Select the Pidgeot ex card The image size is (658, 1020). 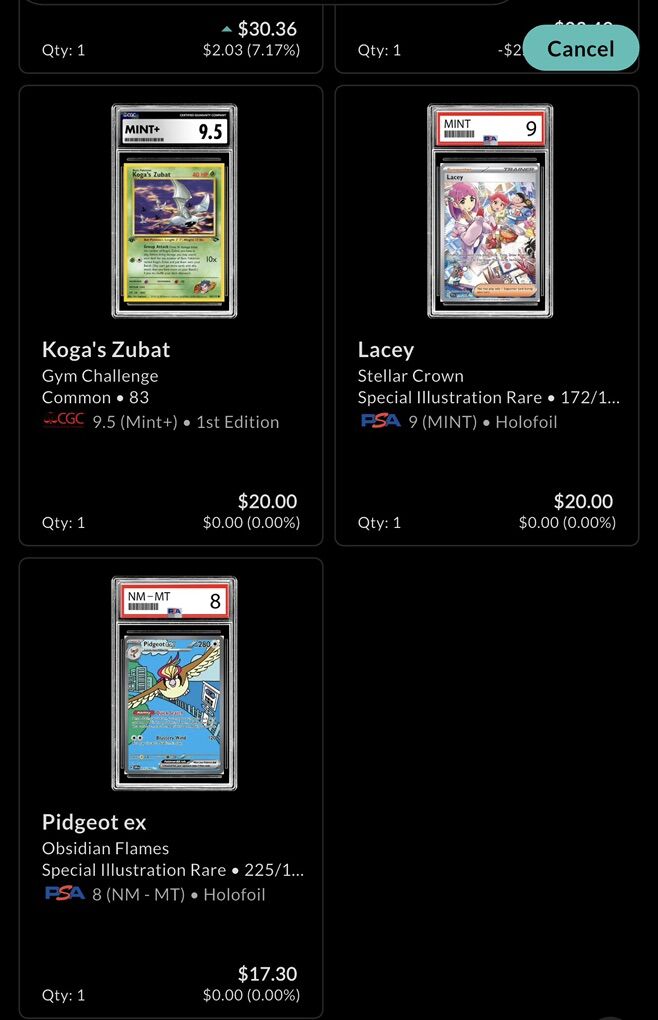pos(171,788)
